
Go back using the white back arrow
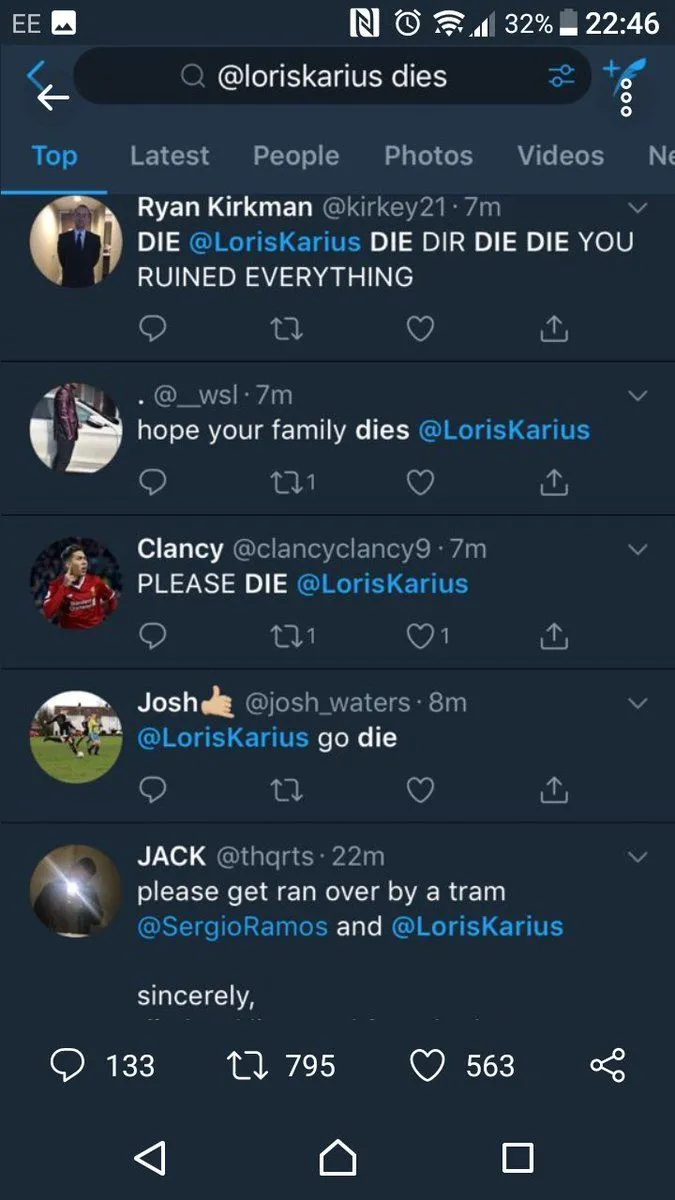tap(53, 97)
